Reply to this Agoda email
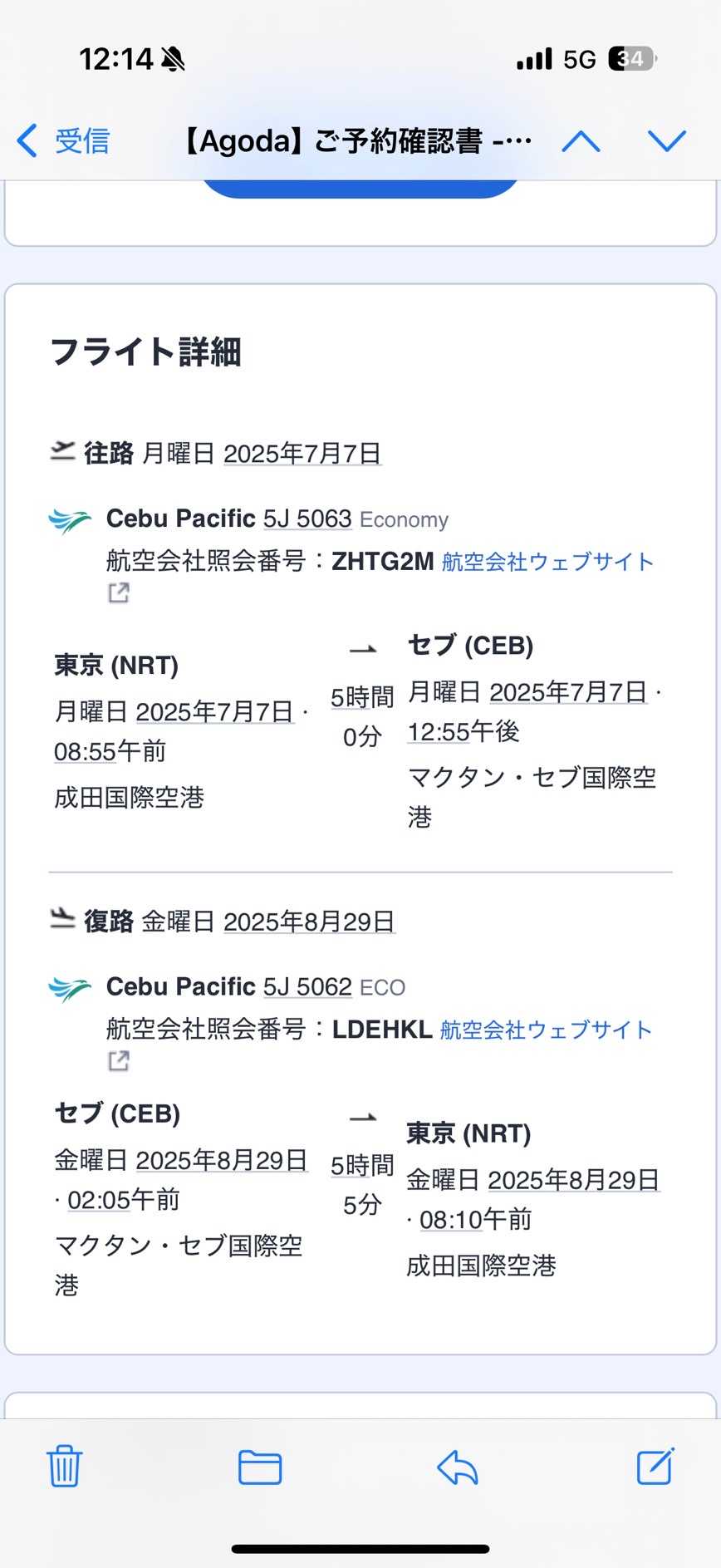The height and width of the screenshot is (1568, 721). tap(457, 1467)
